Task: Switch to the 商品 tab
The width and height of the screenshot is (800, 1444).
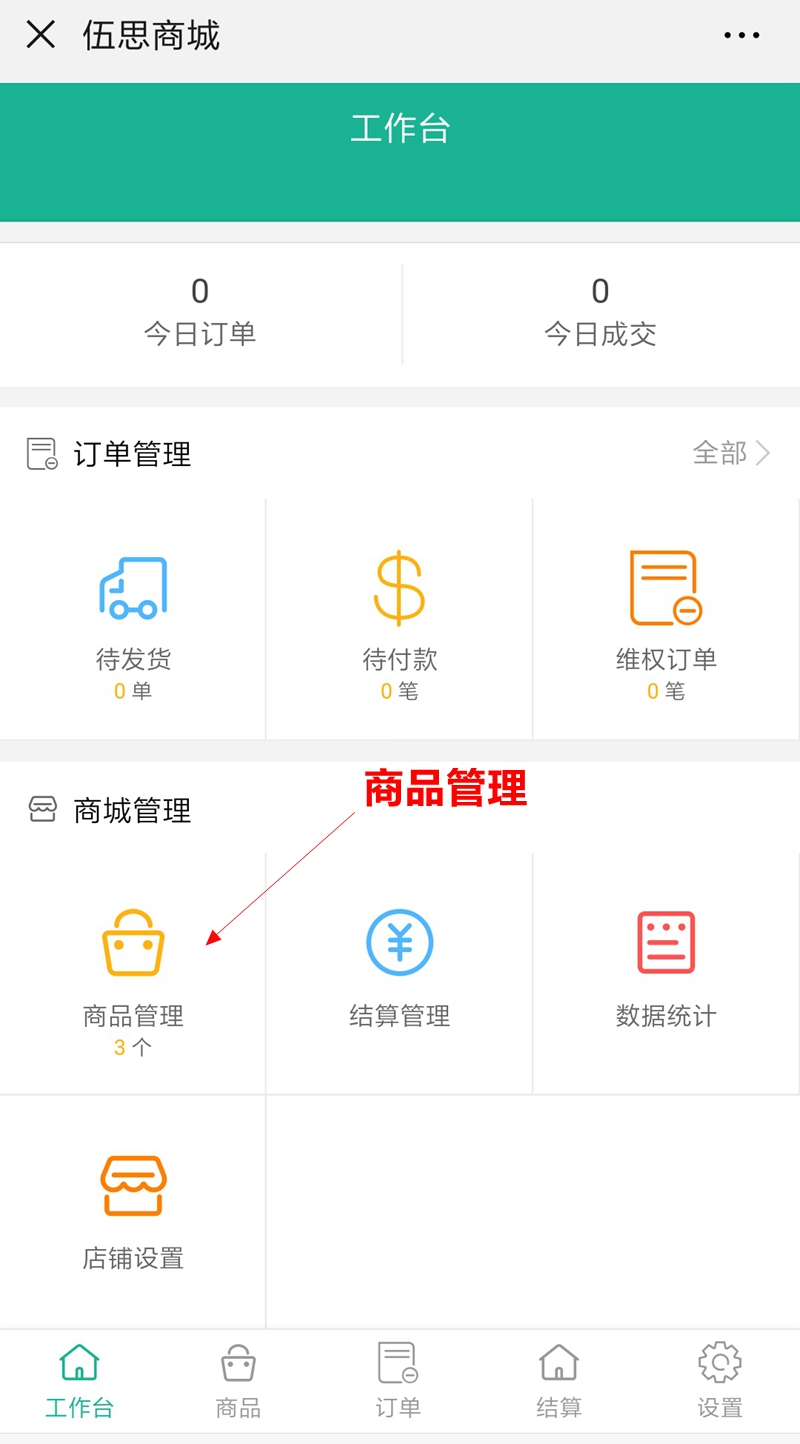Action: 238,1381
